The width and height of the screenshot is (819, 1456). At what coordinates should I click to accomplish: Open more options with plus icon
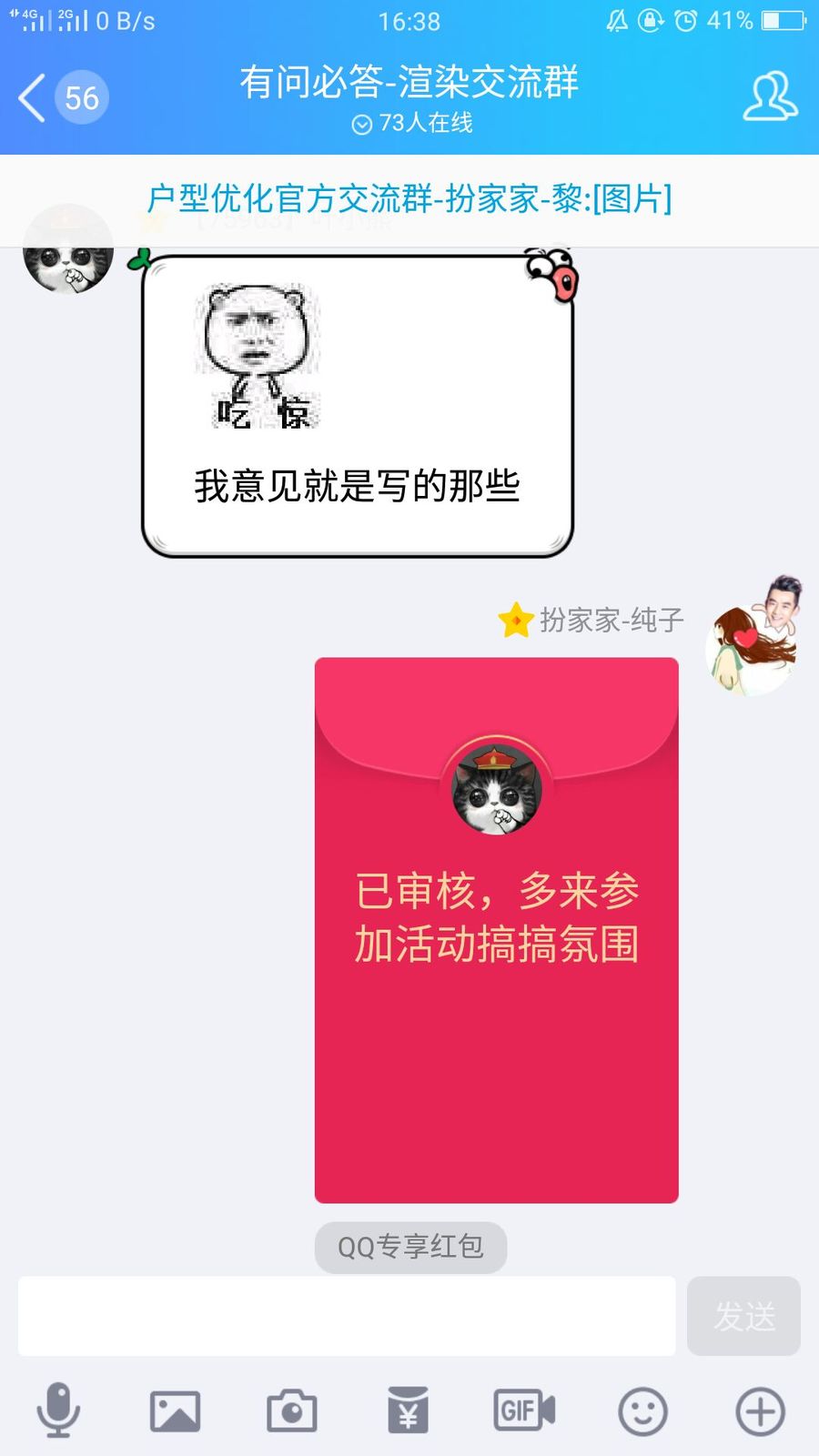(760, 1411)
